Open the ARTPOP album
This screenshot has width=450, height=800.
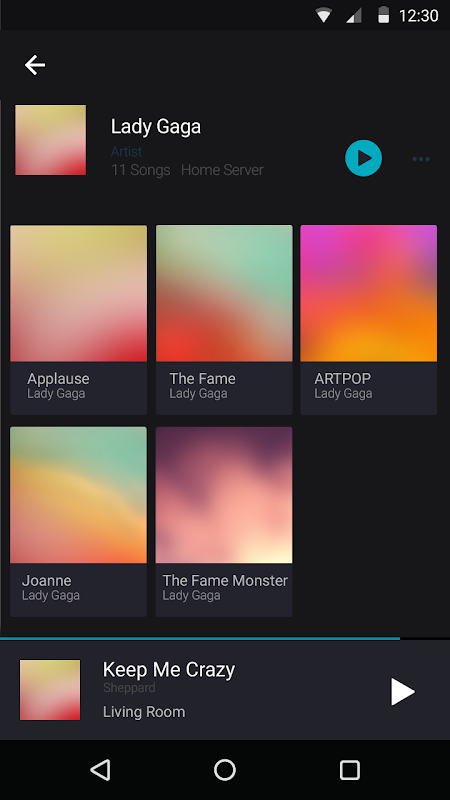(369, 319)
